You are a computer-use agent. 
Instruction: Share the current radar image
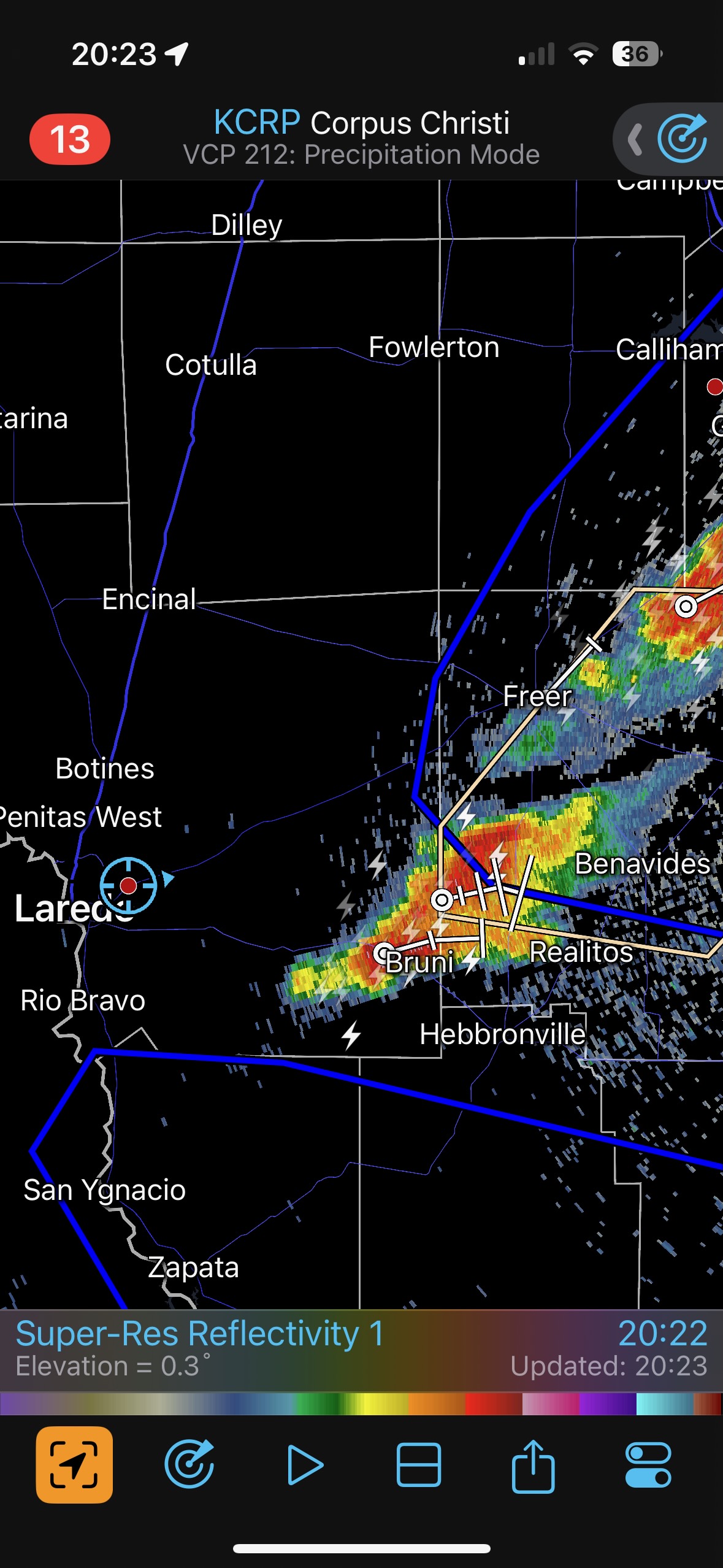pyautogui.click(x=533, y=1465)
